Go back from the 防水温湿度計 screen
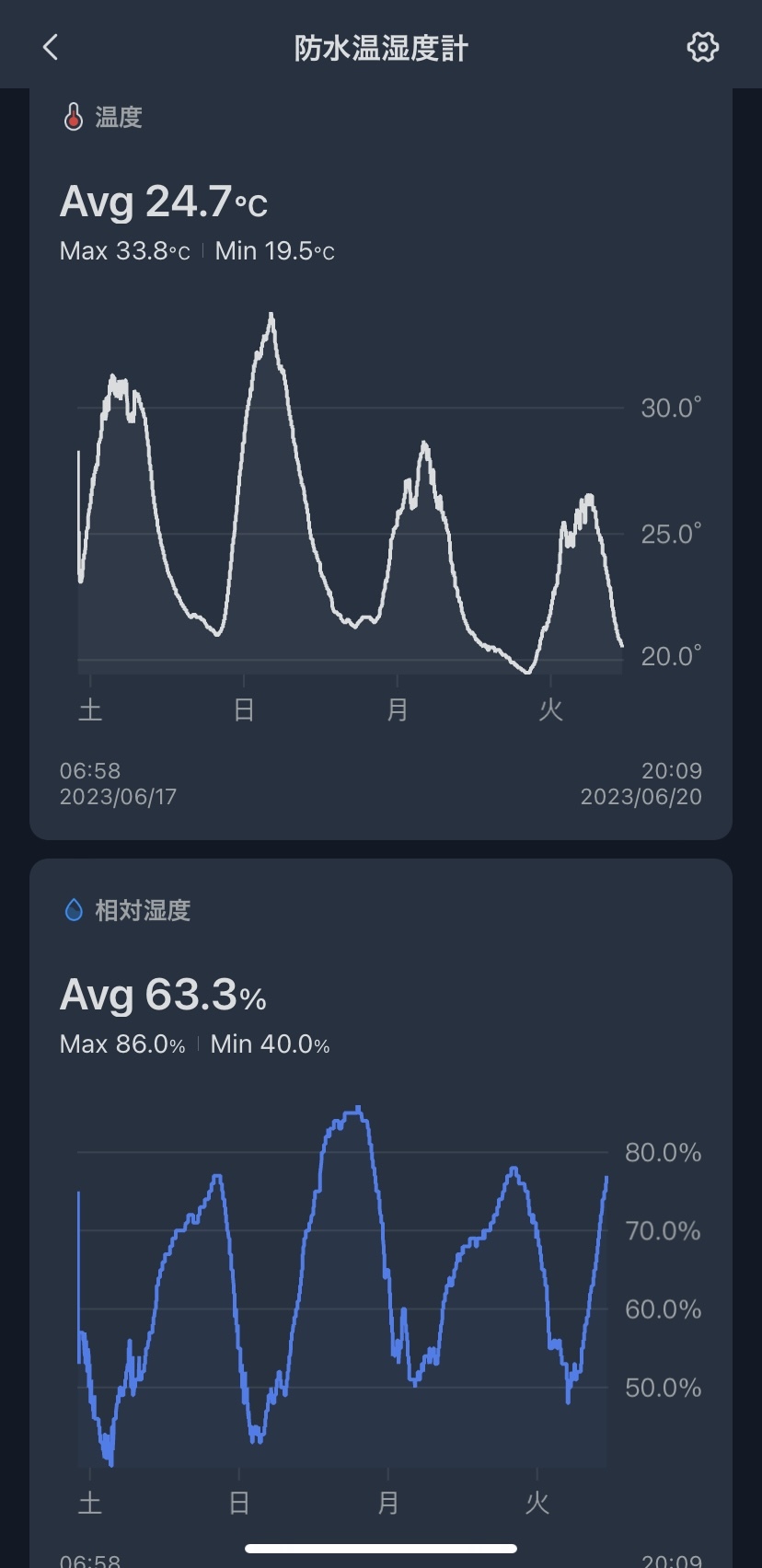The image size is (762, 1568). pyautogui.click(x=51, y=47)
